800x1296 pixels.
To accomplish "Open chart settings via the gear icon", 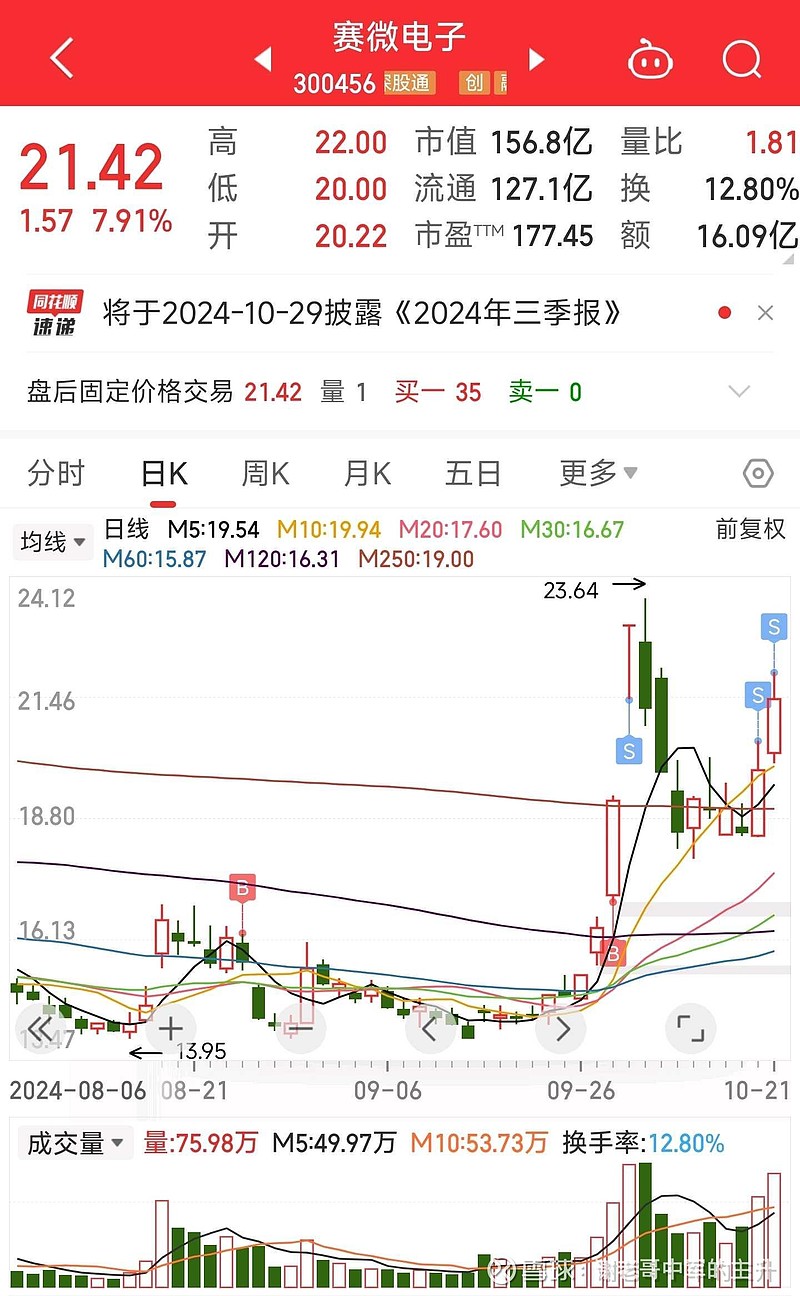I will (757, 473).
